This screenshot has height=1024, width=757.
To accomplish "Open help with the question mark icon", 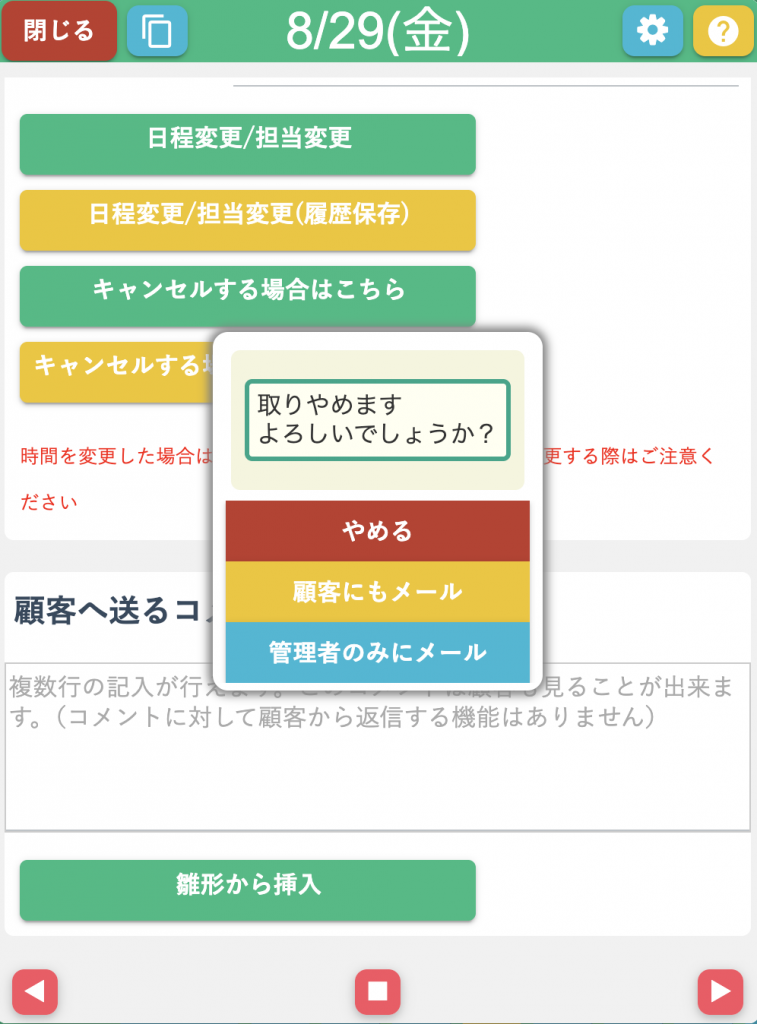I will click(x=722, y=31).
